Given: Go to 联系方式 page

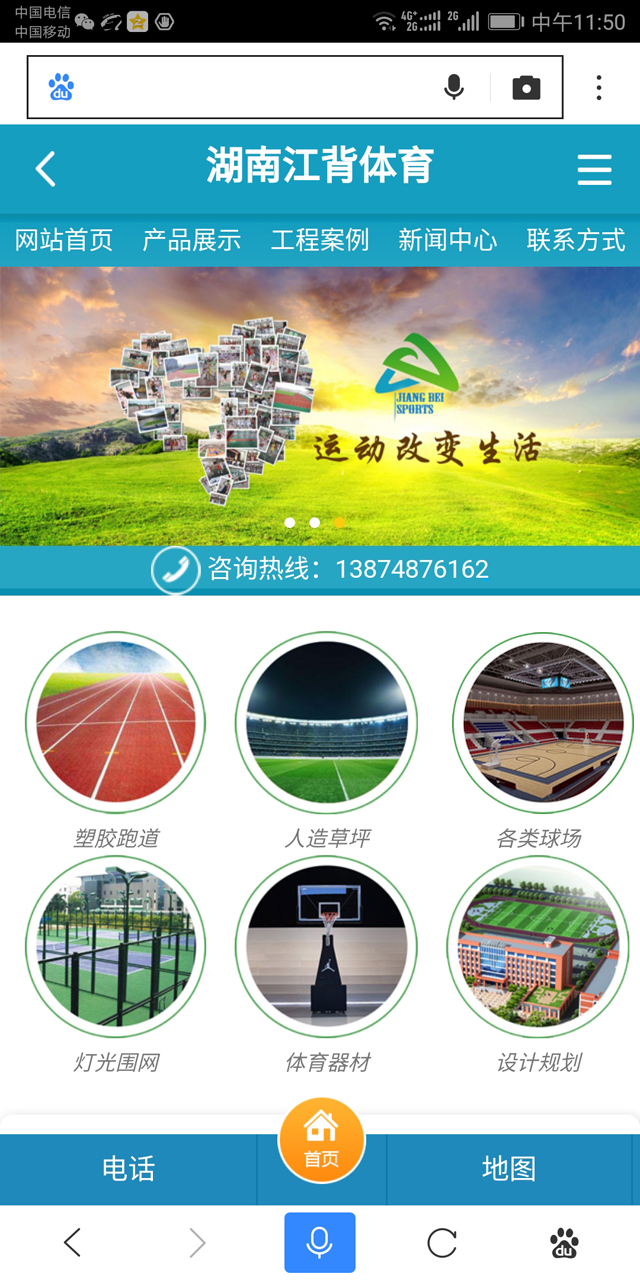Looking at the screenshot, I should point(576,240).
